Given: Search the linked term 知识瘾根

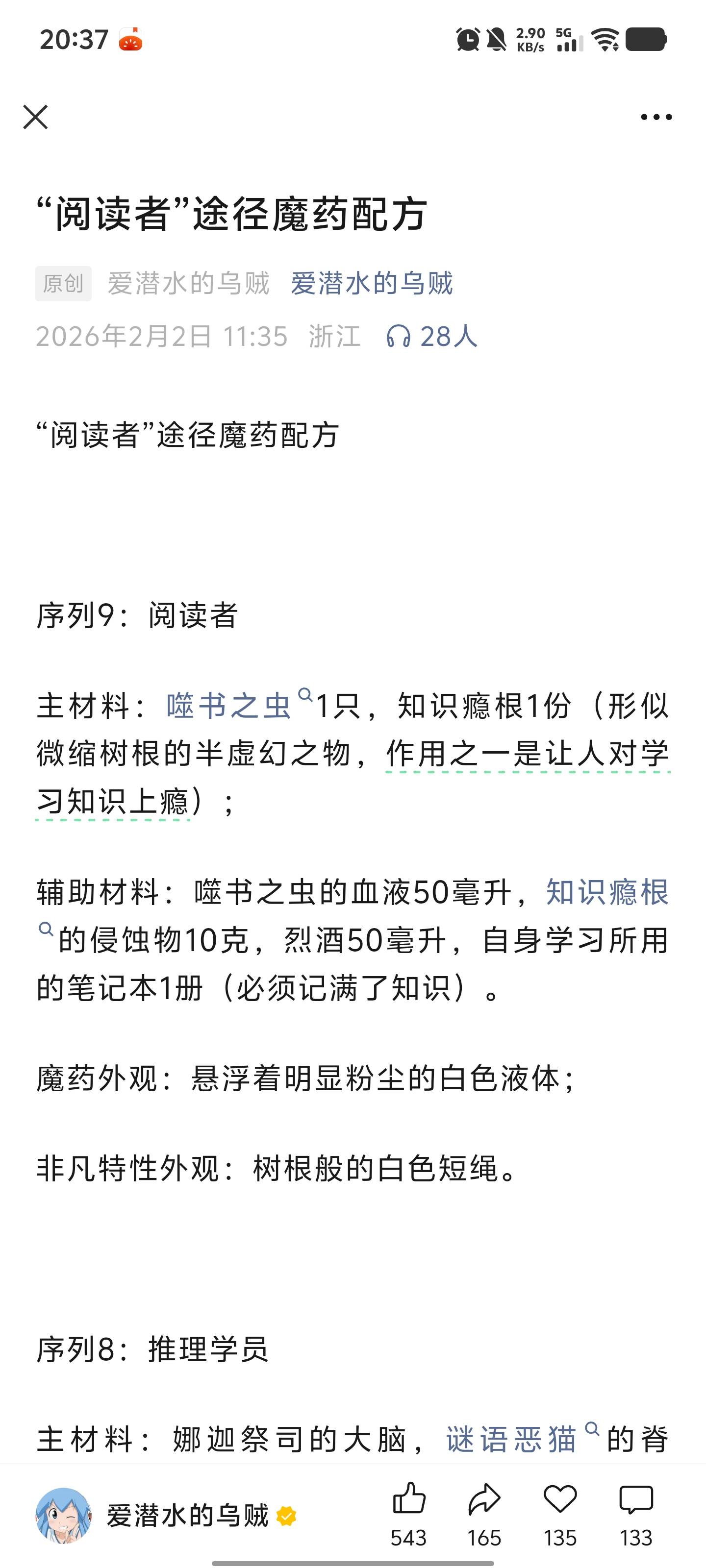Looking at the screenshot, I should (606, 892).
